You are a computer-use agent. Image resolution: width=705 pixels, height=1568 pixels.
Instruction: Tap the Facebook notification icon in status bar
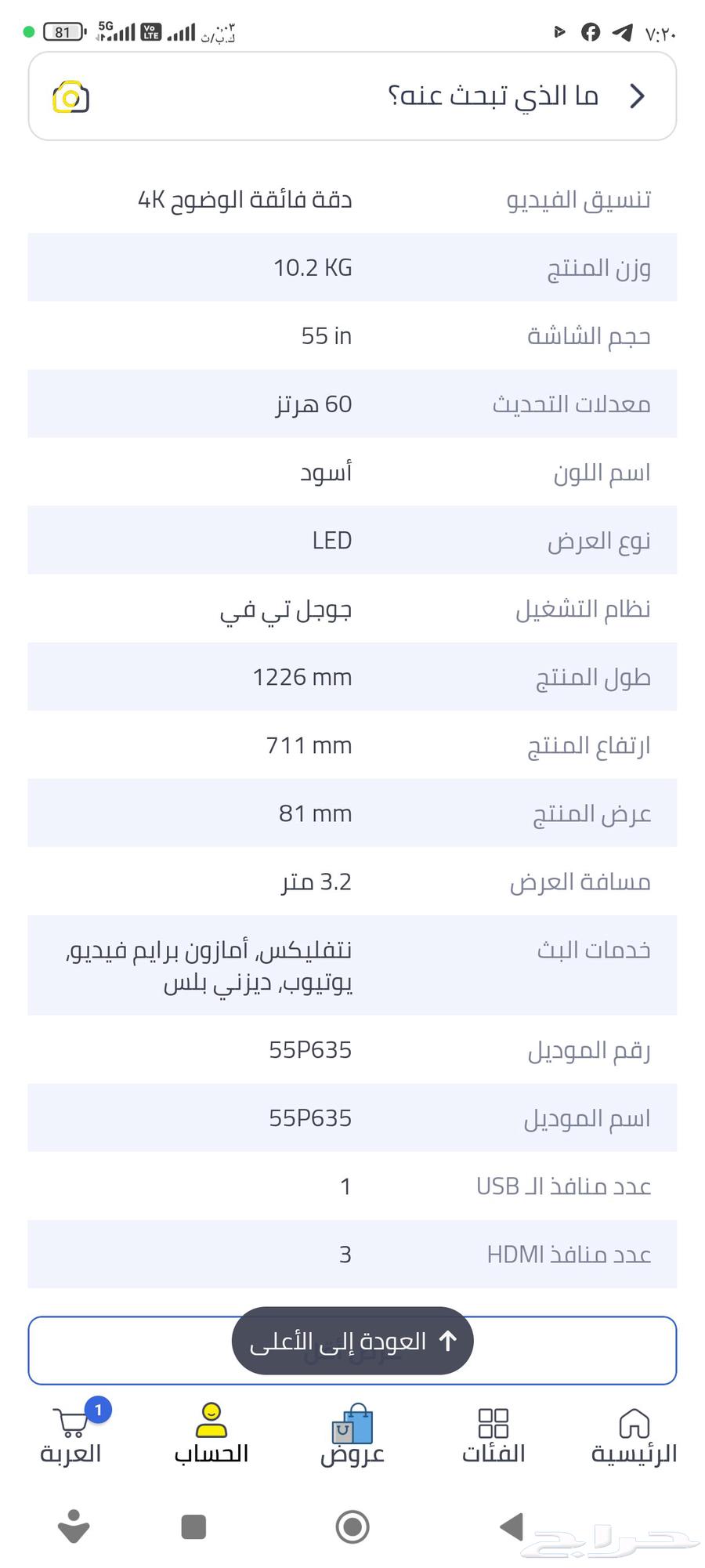(x=591, y=32)
